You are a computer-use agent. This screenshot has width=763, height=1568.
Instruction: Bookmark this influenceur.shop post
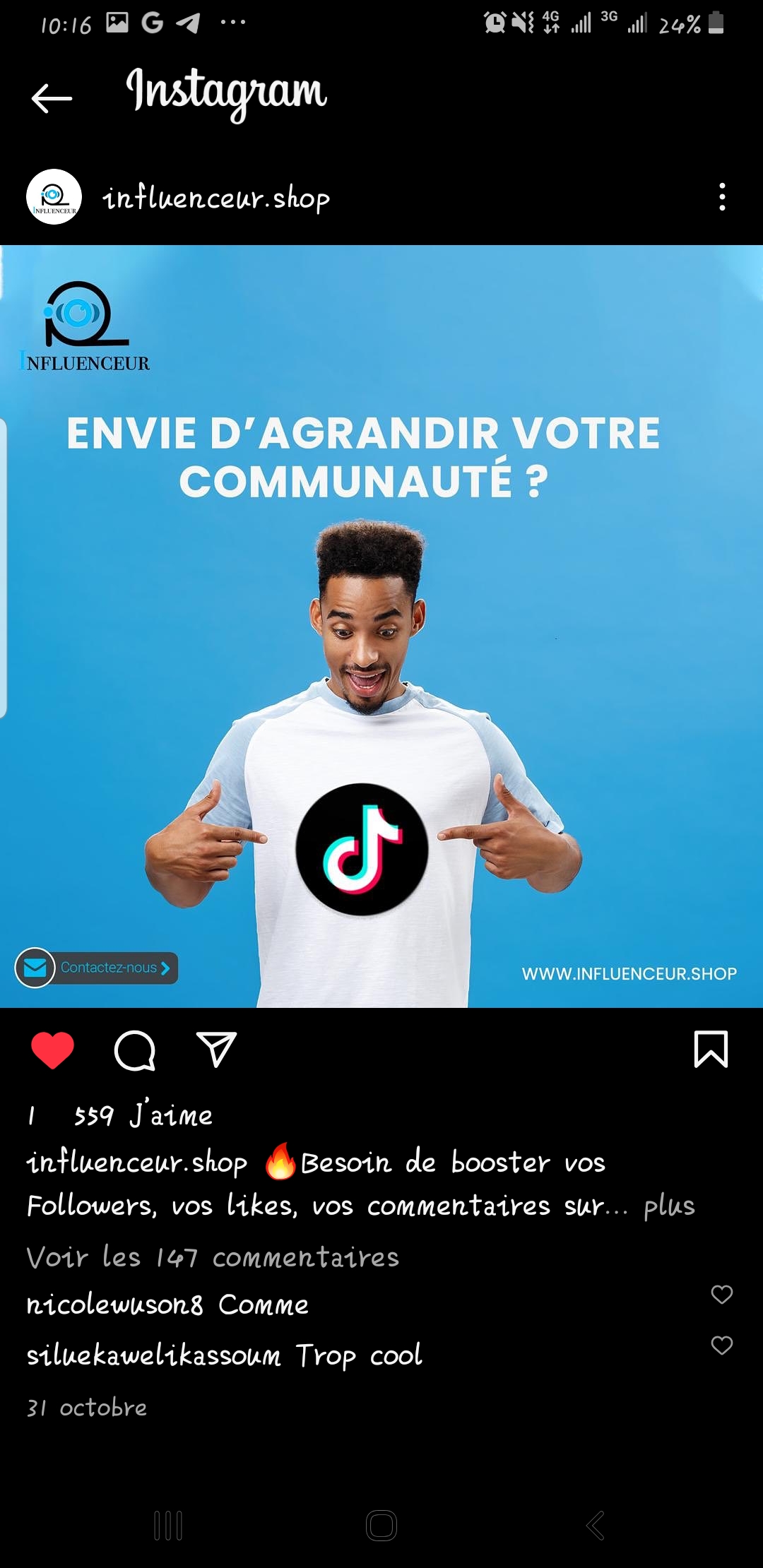pos(711,1050)
